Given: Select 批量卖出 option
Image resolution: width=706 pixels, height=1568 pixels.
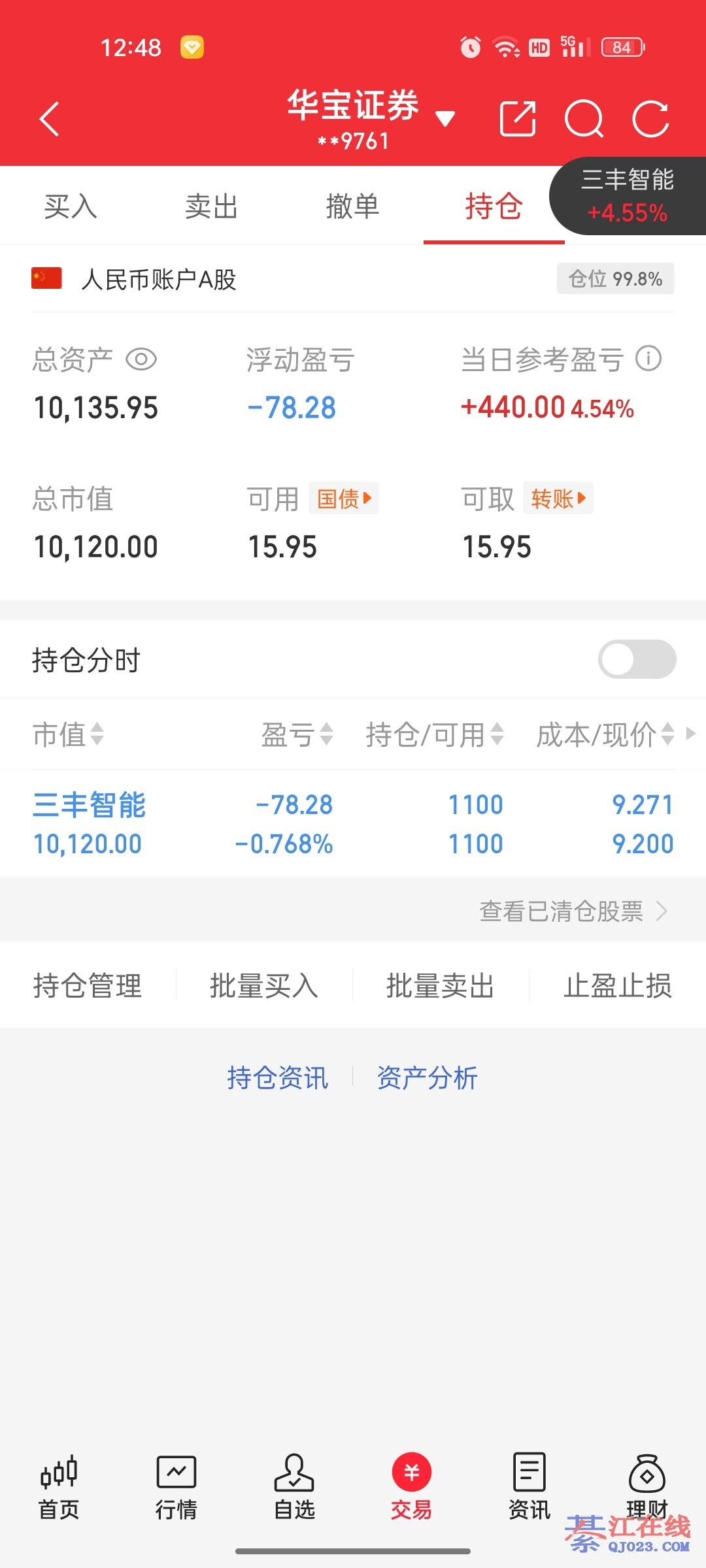Looking at the screenshot, I should [441, 985].
